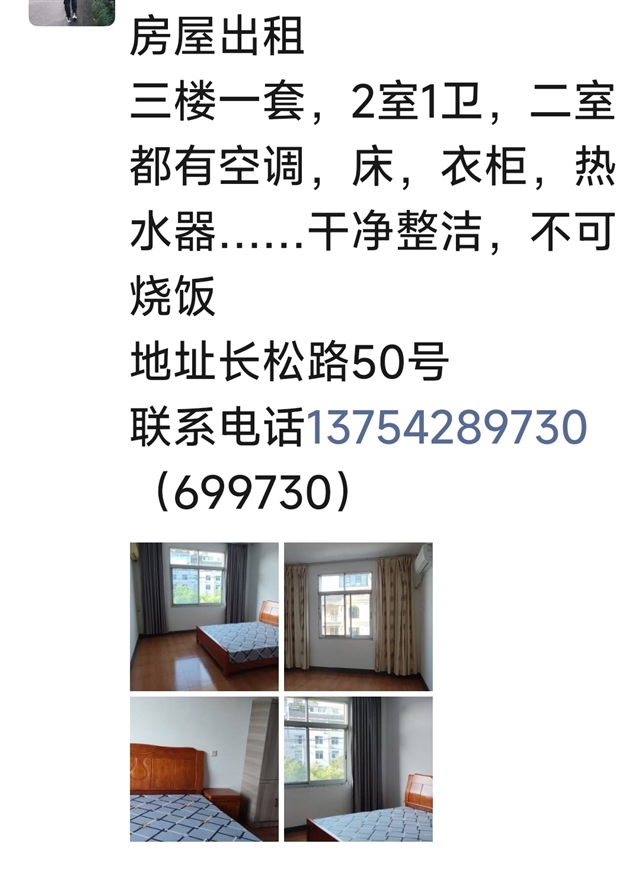Open the poster's profile avatar
640x870 pixels.
71,11
